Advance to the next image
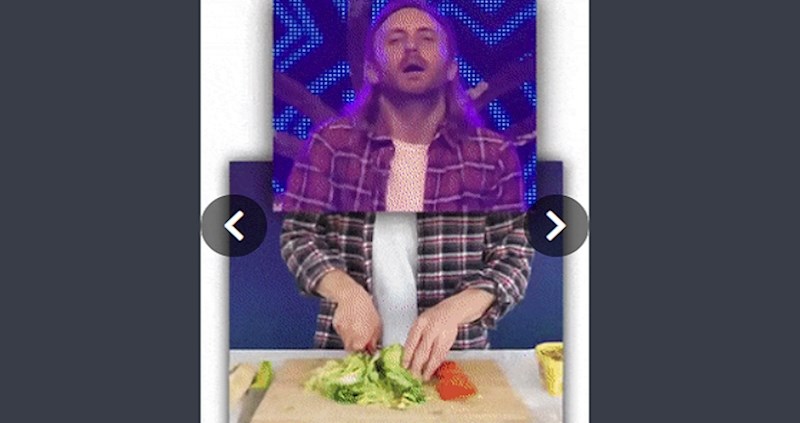The width and height of the screenshot is (800, 423). [x=556, y=226]
